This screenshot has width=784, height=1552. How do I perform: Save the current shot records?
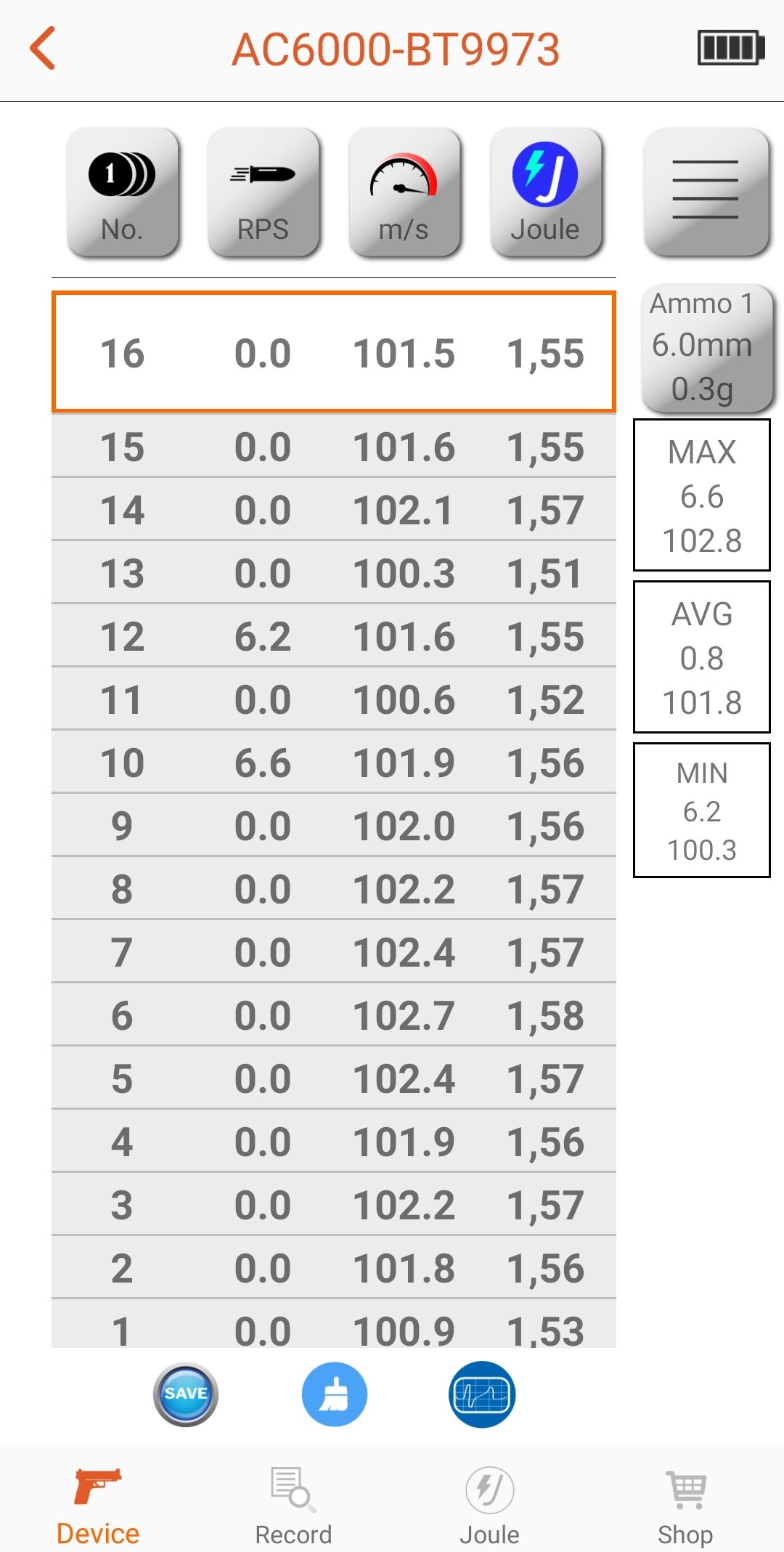pos(186,1394)
